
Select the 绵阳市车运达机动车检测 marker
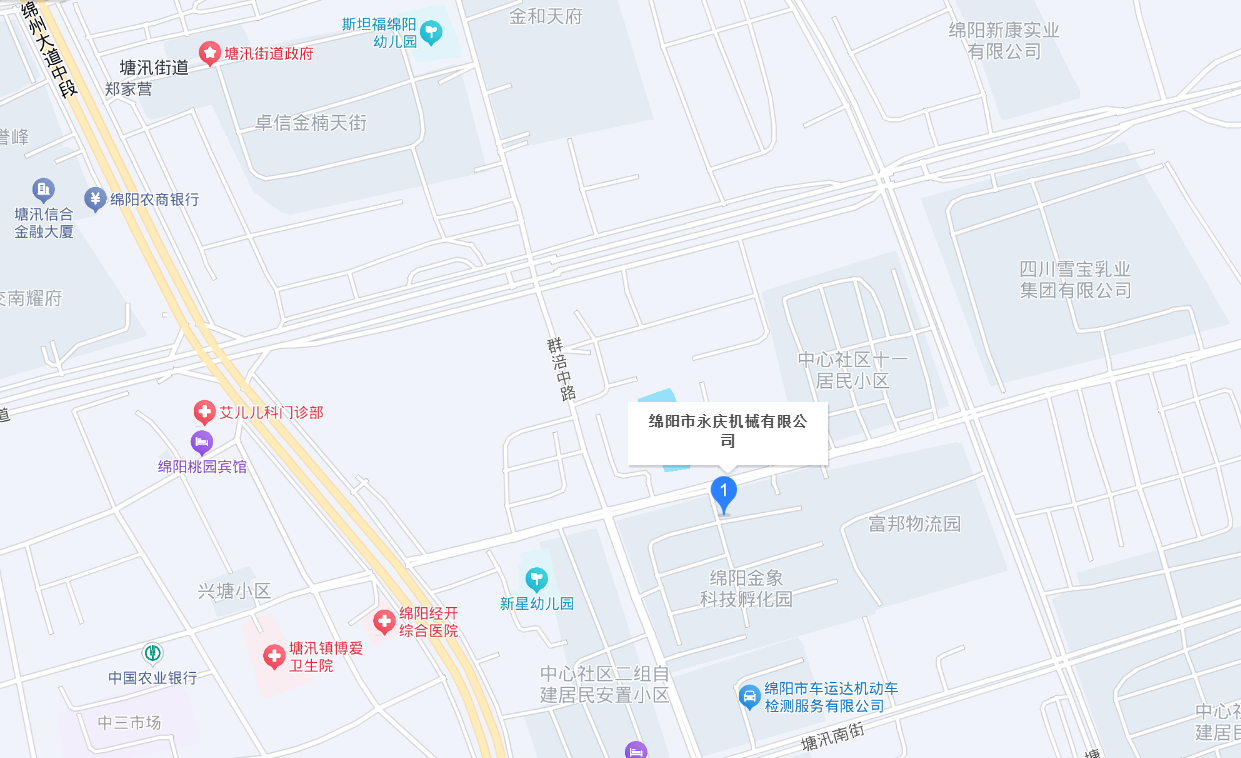point(749,696)
